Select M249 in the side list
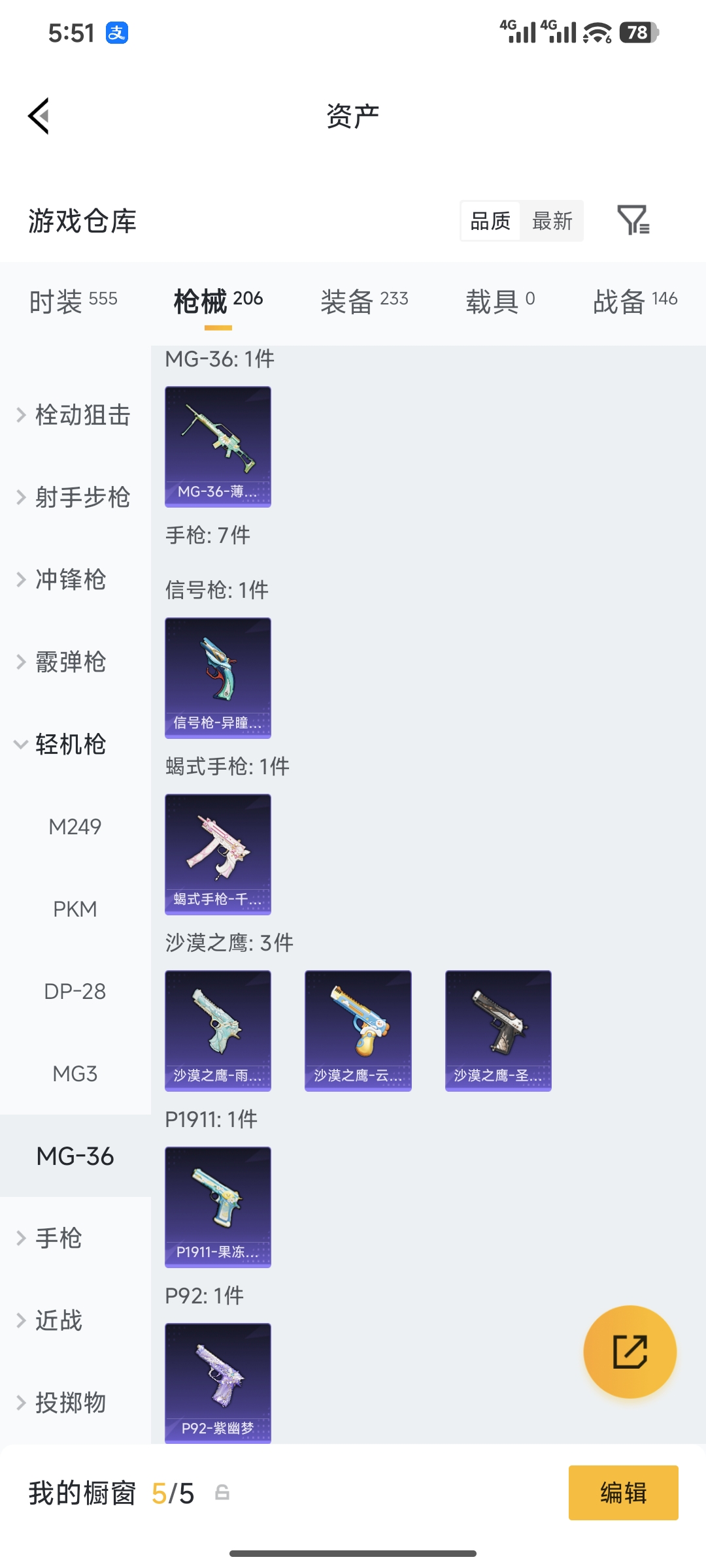The image size is (706, 1568). [x=75, y=826]
